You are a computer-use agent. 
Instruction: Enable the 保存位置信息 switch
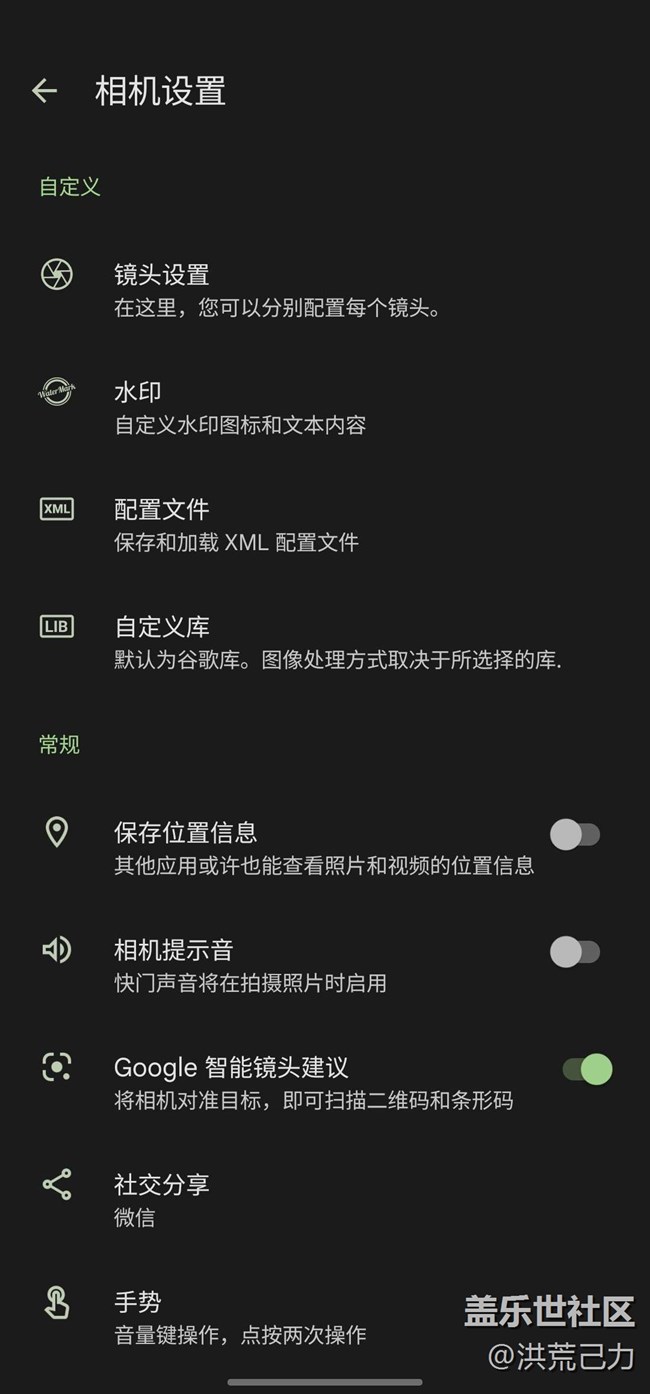(x=575, y=835)
